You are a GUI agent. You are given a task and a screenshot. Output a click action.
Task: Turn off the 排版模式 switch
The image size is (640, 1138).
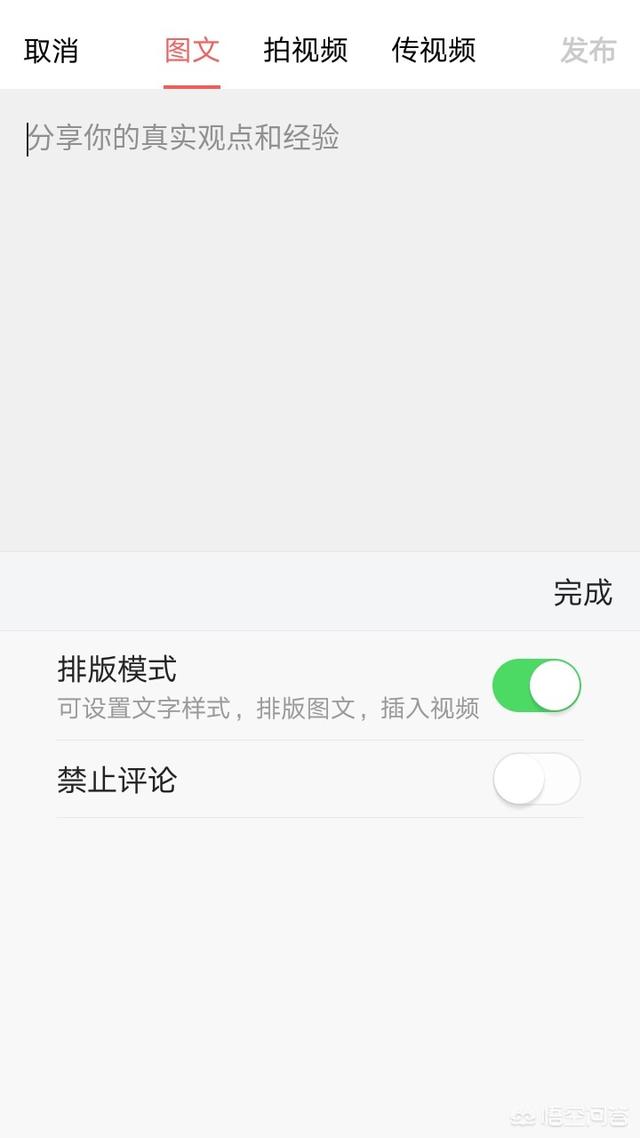click(537, 685)
